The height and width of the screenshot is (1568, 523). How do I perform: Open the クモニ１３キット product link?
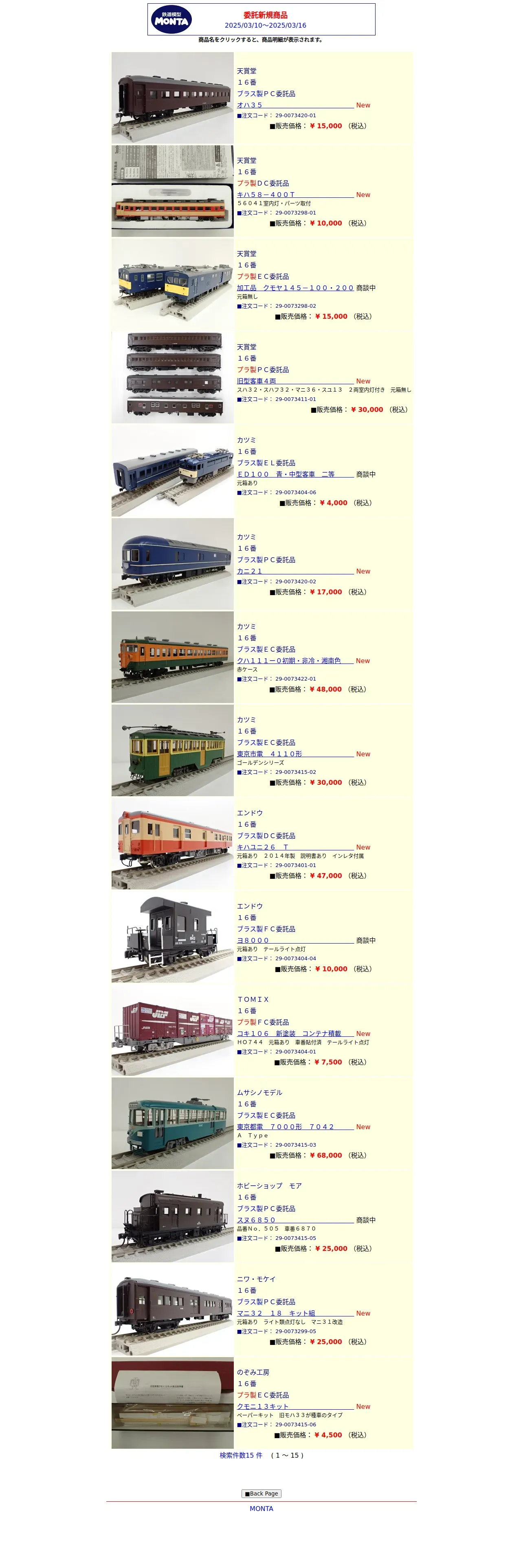tap(262, 1406)
